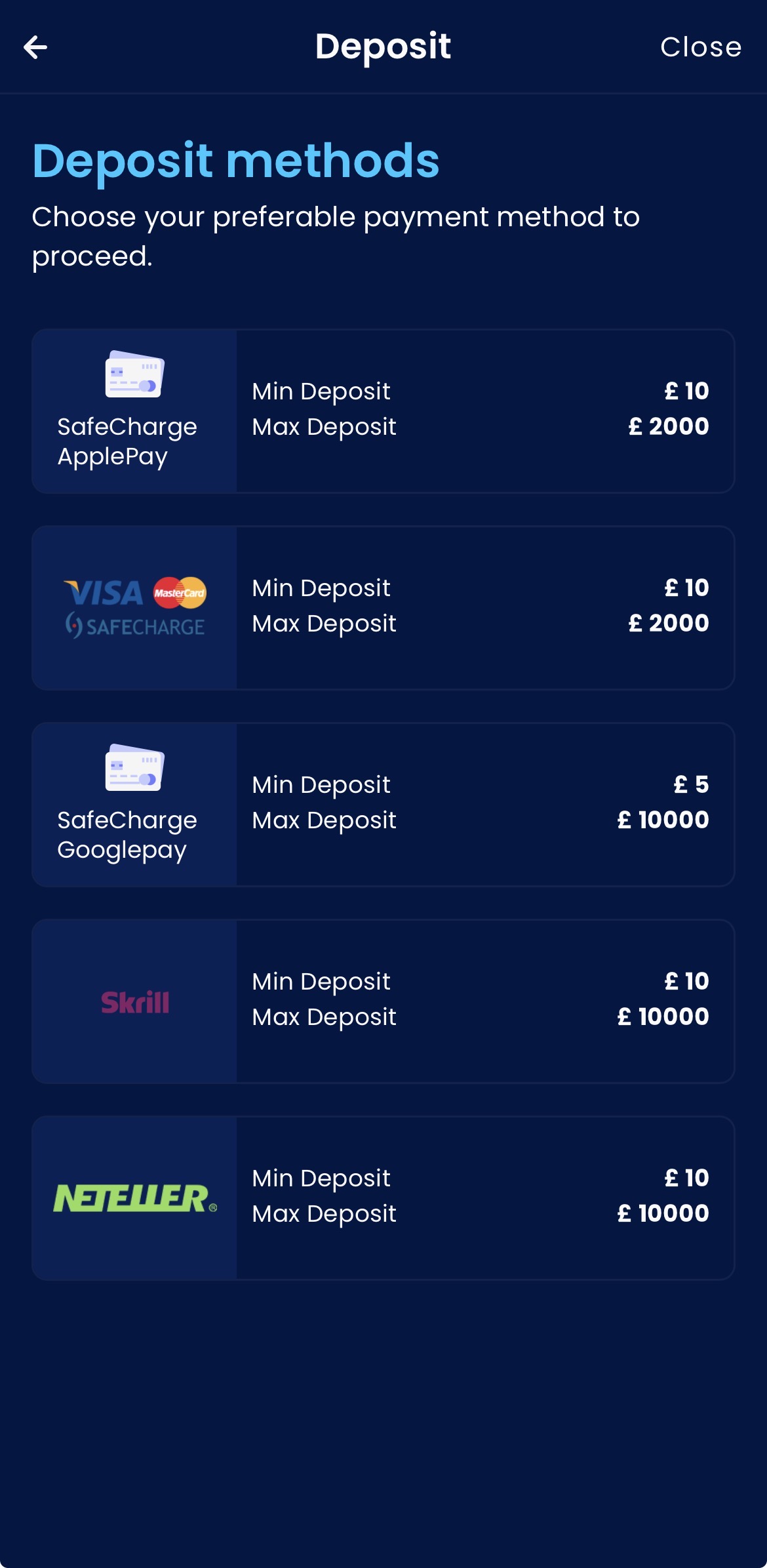The image size is (767, 1568).
Task: Click the MasterCard logo
Action: [x=178, y=592]
